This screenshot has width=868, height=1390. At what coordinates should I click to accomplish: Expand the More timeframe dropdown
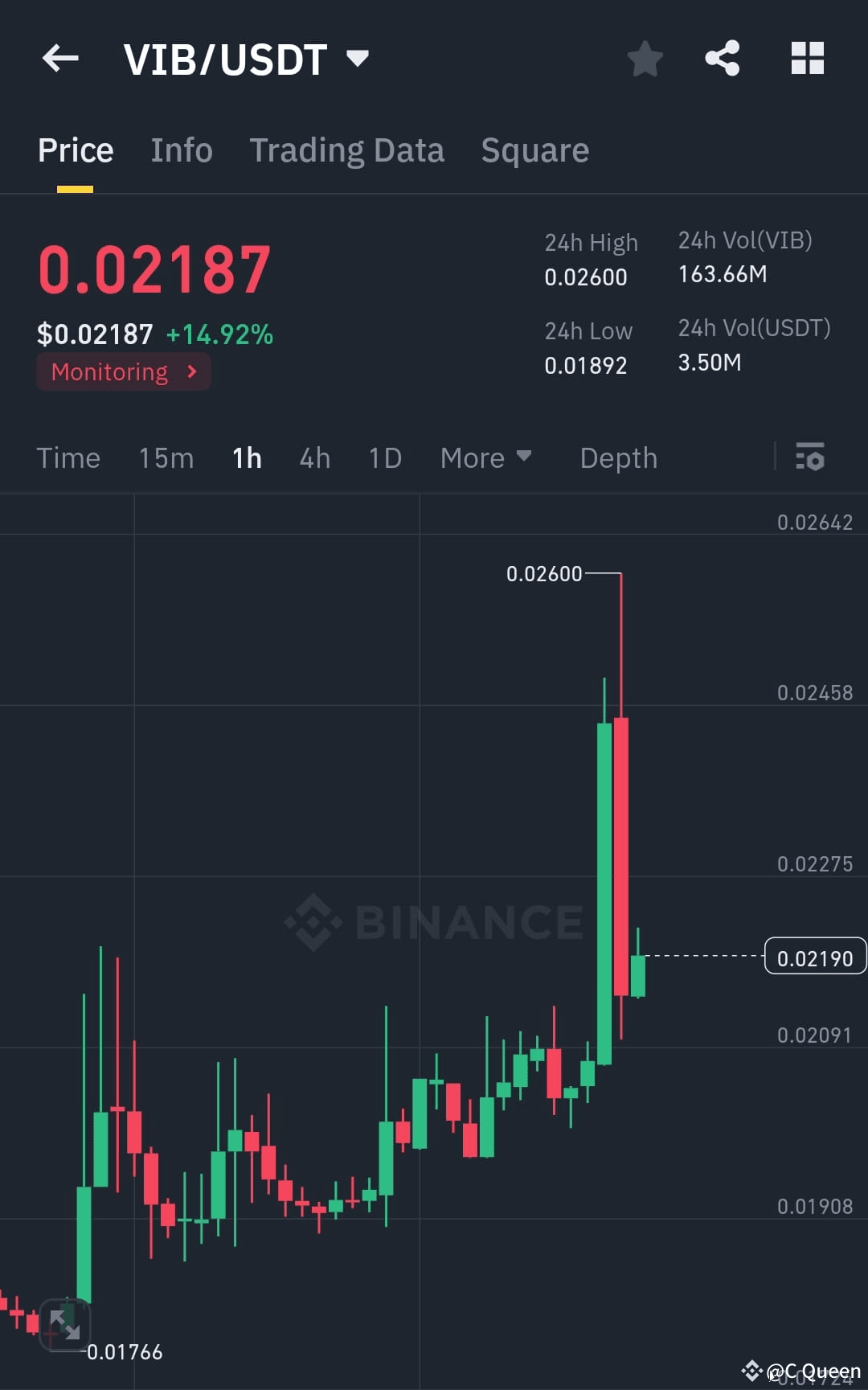click(486, 457)
